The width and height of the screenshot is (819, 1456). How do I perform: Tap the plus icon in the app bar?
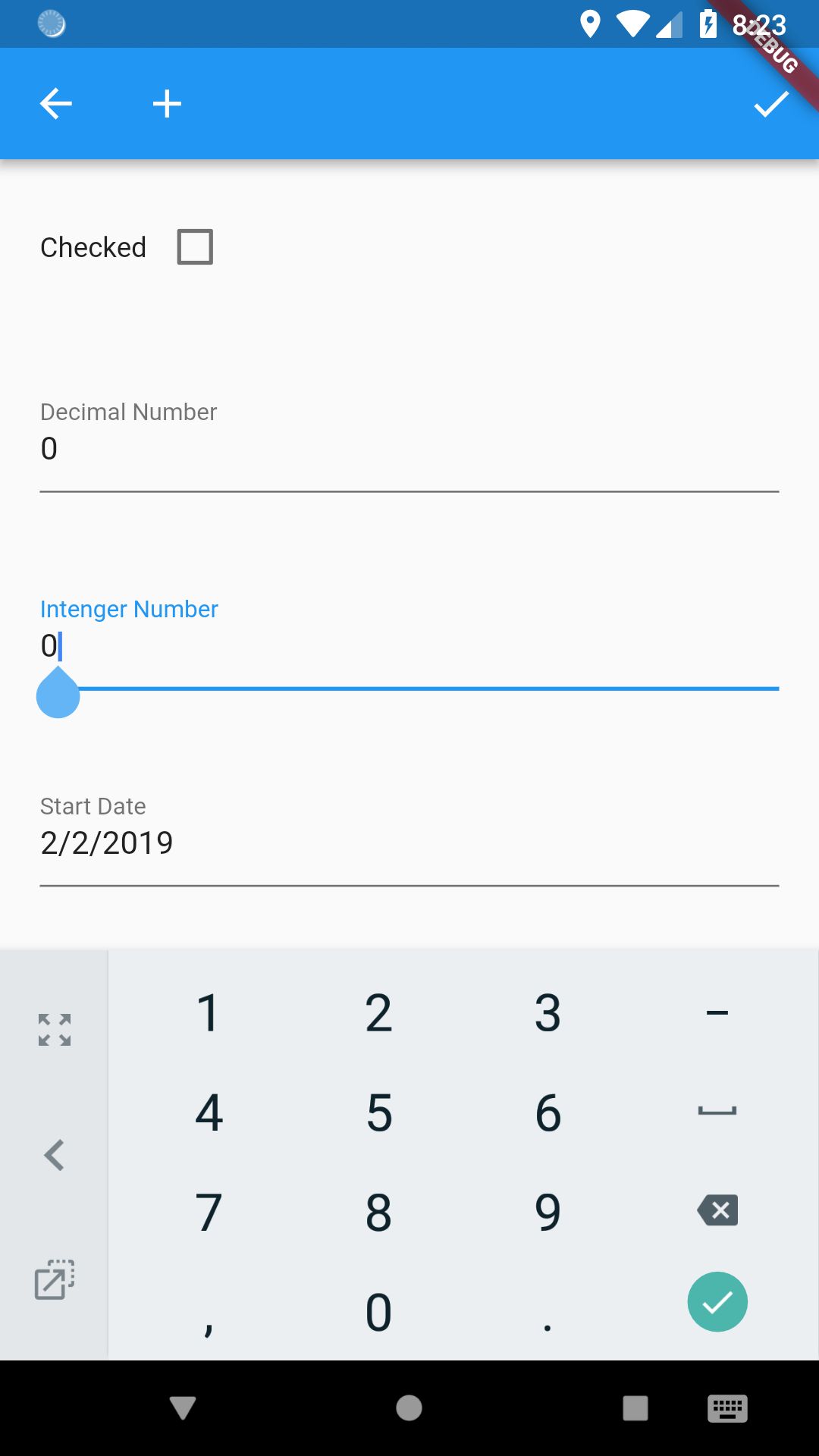coord(167,104)
